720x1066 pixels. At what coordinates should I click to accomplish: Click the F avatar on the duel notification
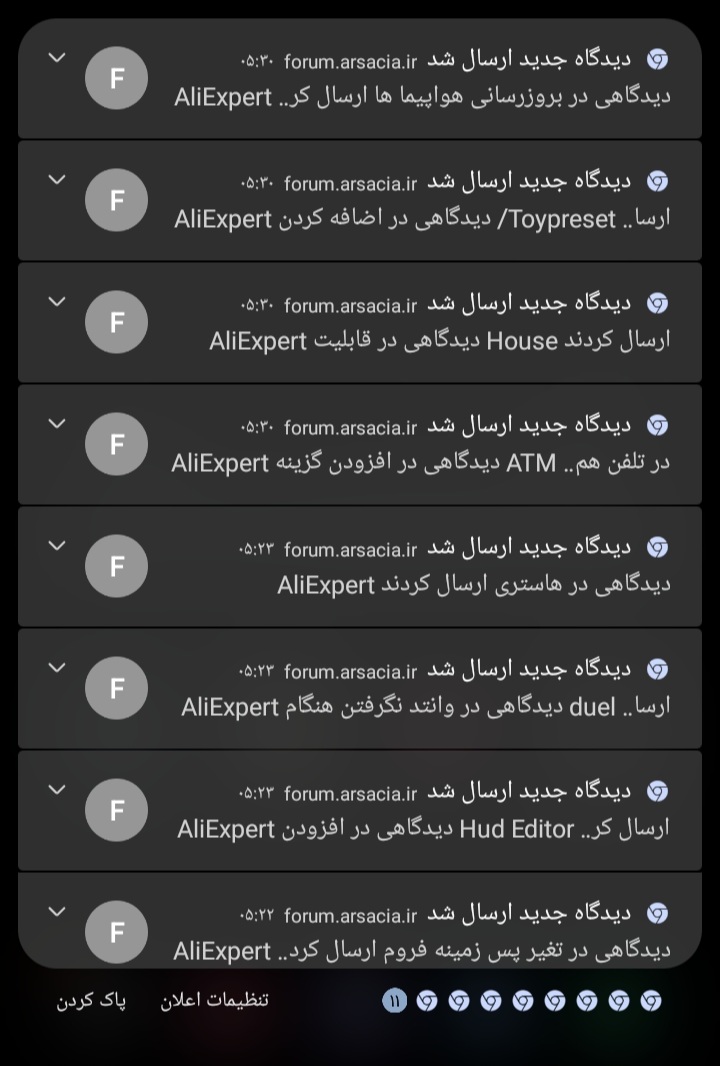(117, 688)
